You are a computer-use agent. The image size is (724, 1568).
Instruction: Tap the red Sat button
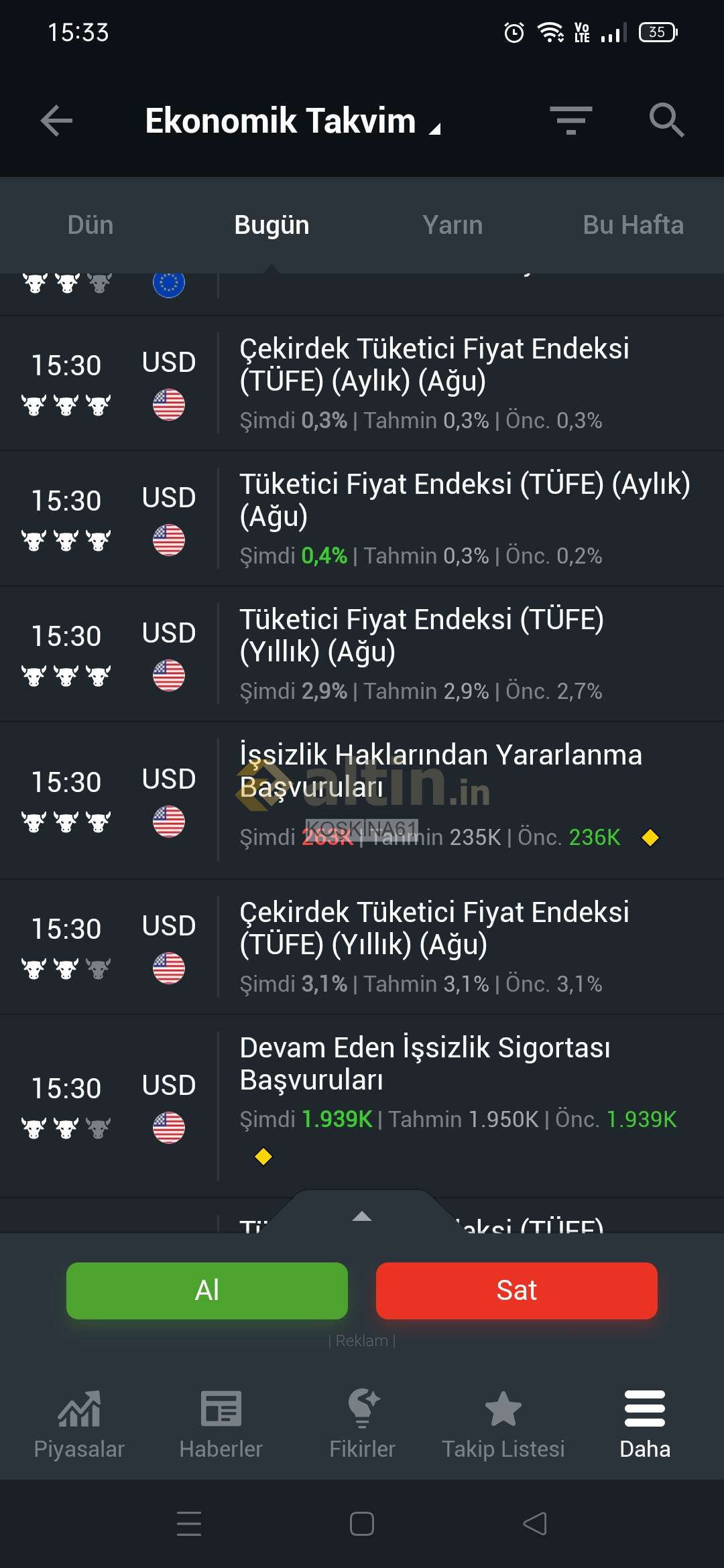point(517,1291)
